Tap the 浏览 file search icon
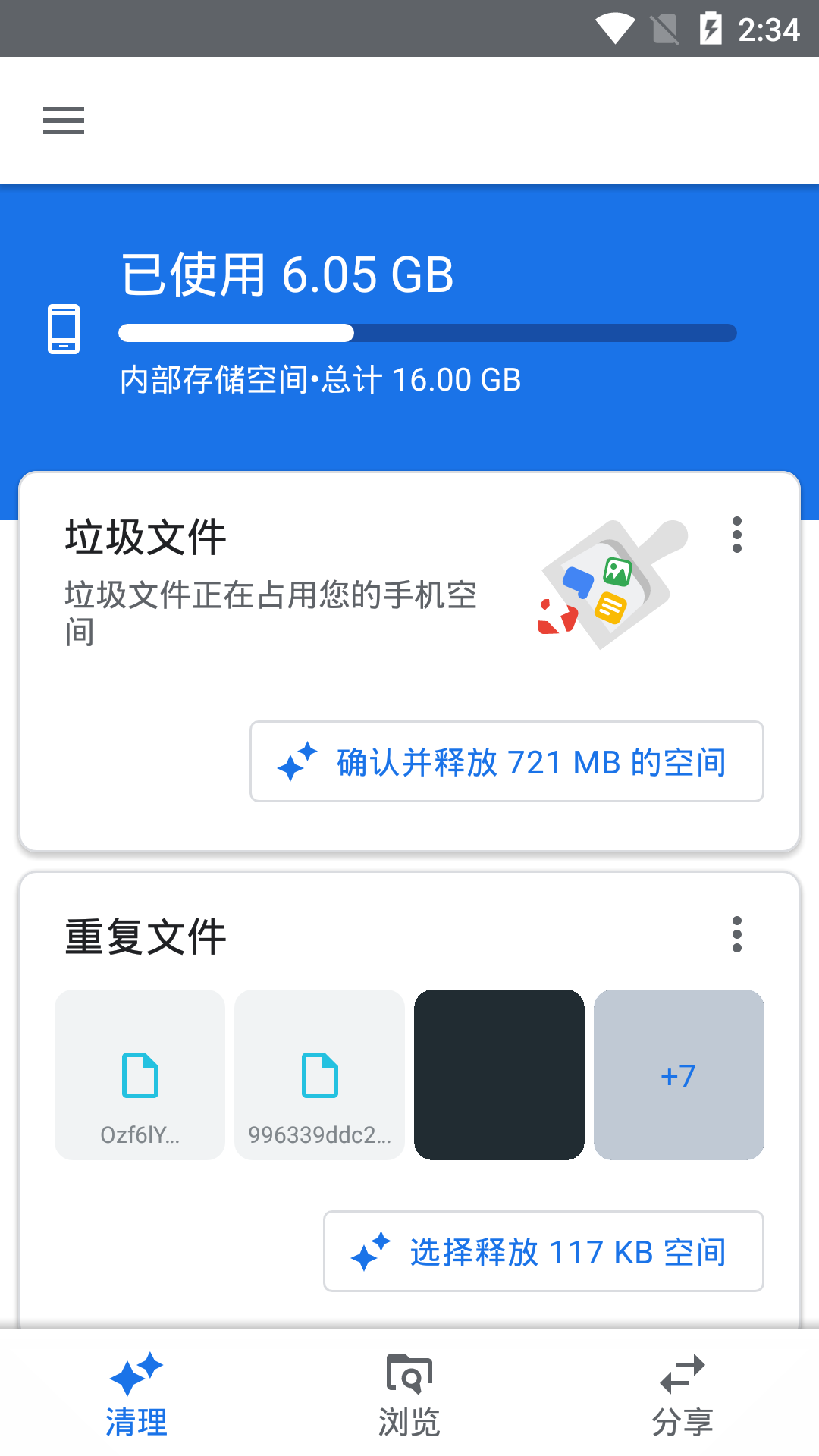The height and width of the screenshot is (1456, 819). (409, 1373)
